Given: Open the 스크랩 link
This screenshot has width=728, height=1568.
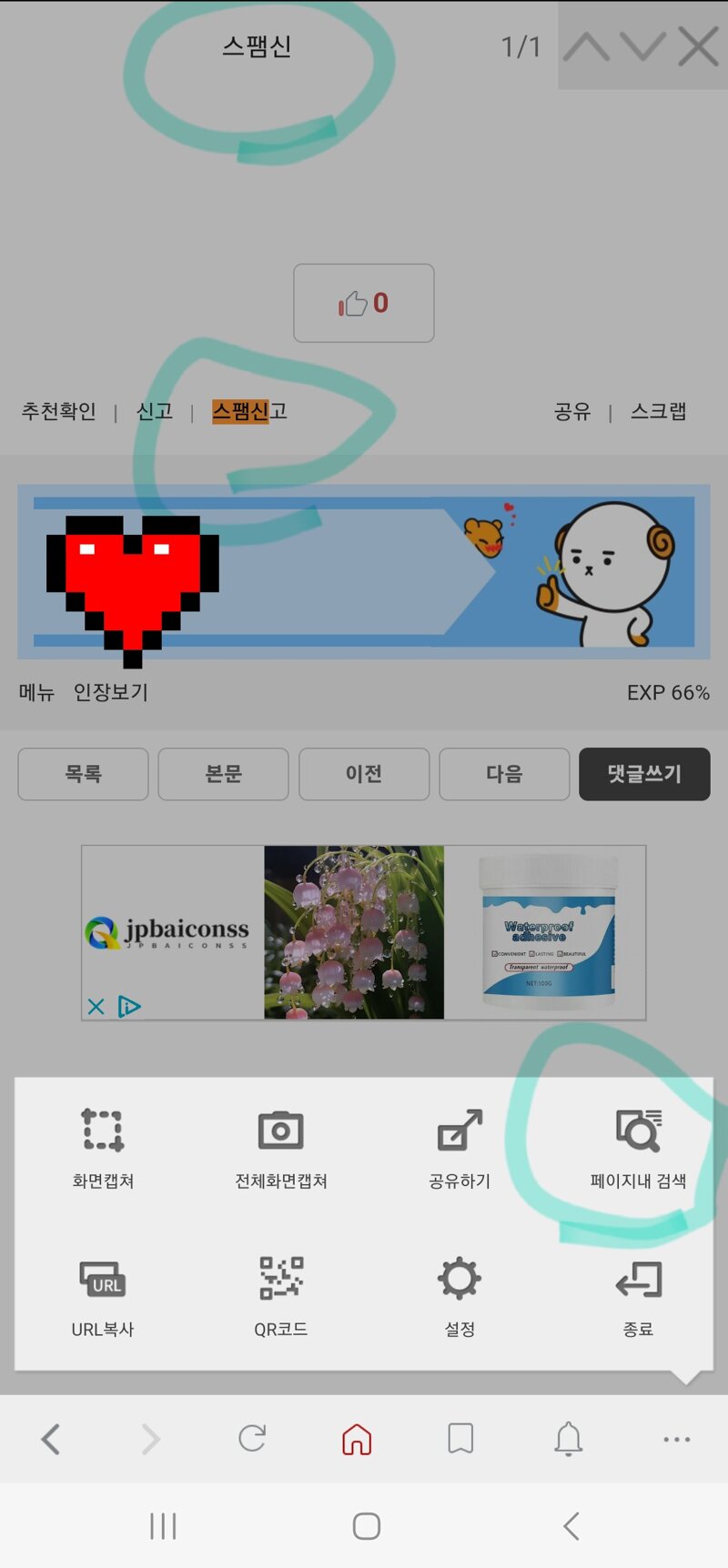Looking at the screenshot, I should [x=658, y=411].
